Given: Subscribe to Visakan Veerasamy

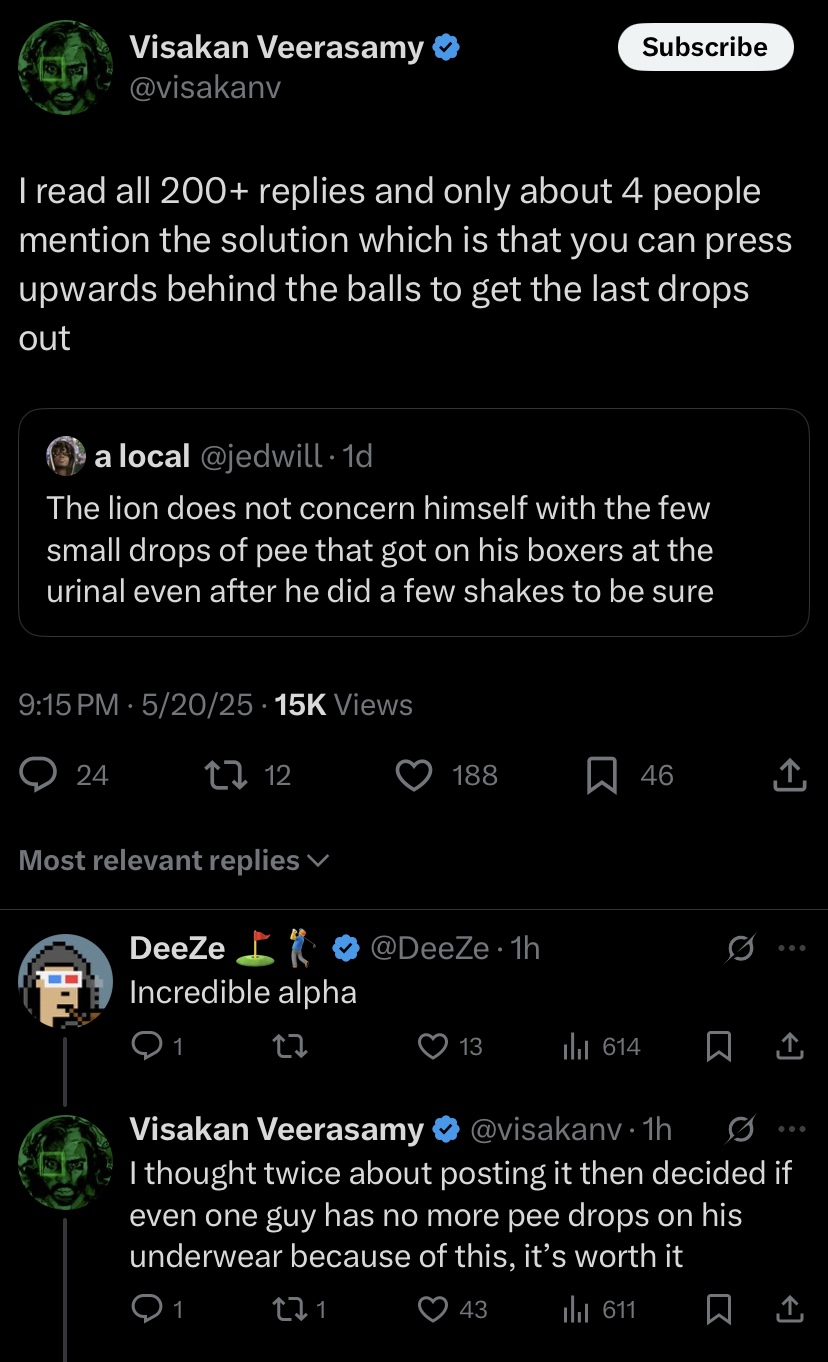Looking at the screenshot, I should (x=705, y=47).
